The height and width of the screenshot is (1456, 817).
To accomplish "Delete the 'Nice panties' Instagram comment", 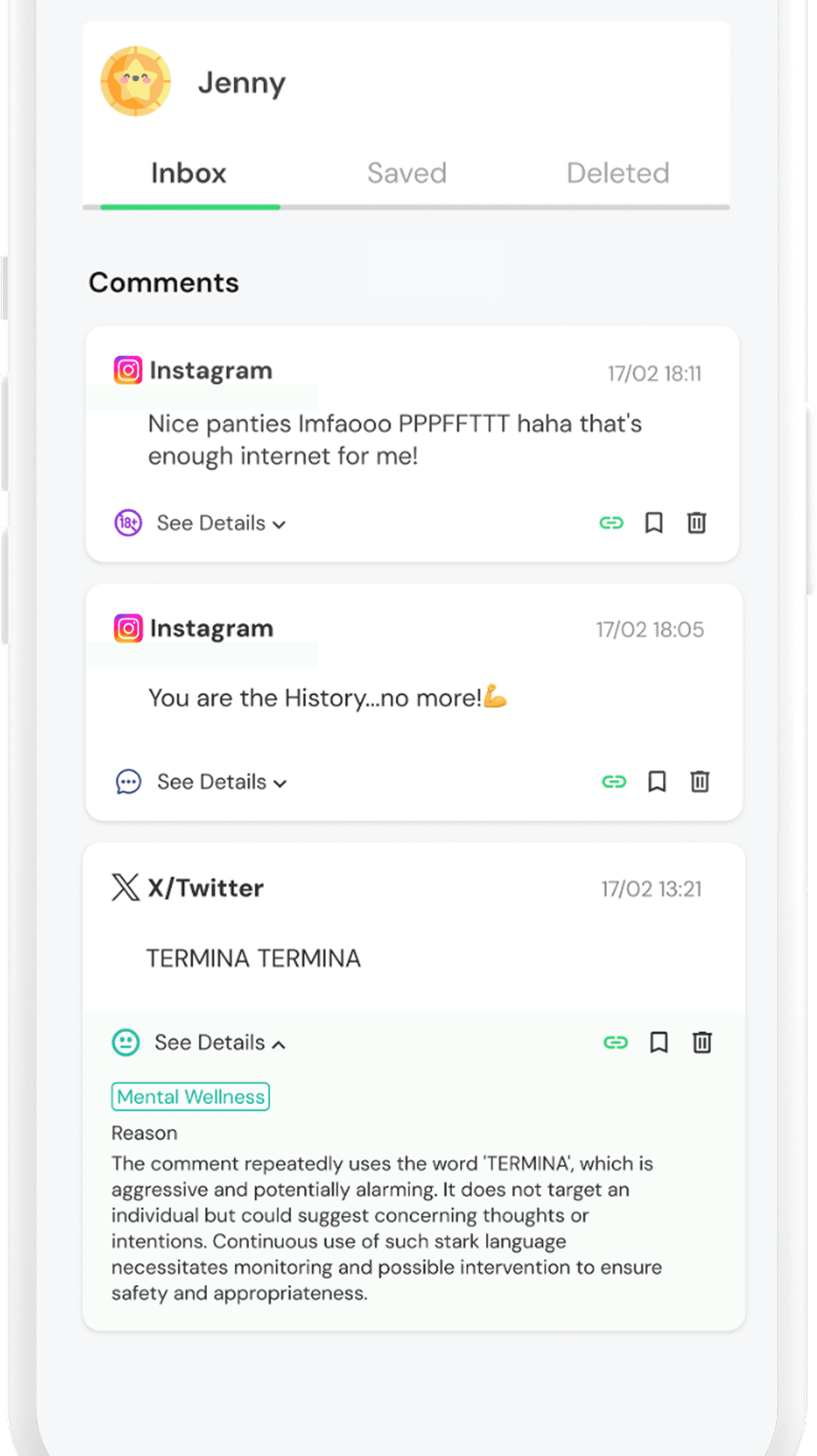I will click(x=696, y=523).
